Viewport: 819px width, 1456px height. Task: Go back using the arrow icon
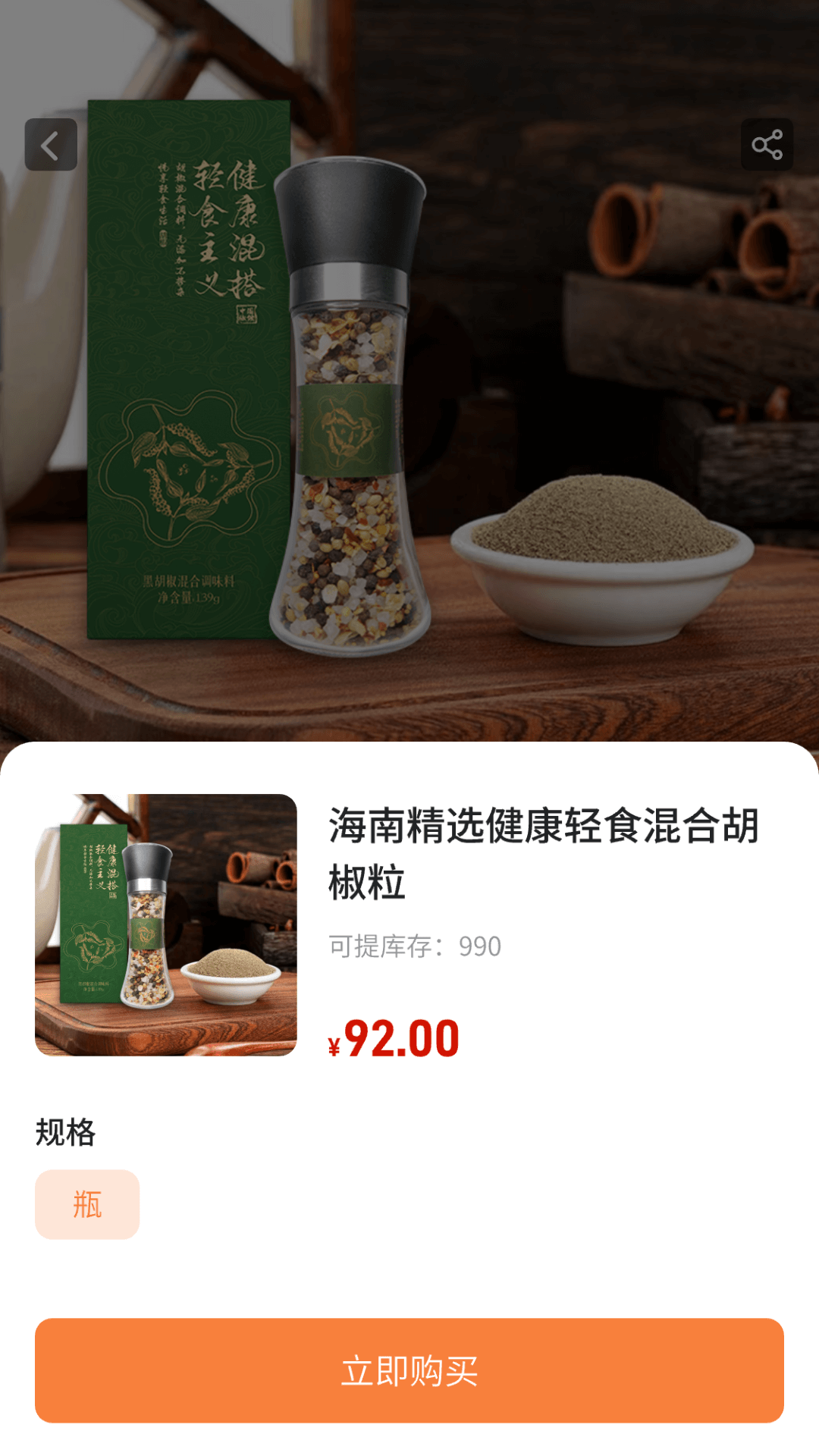click(x=51, y=145)
